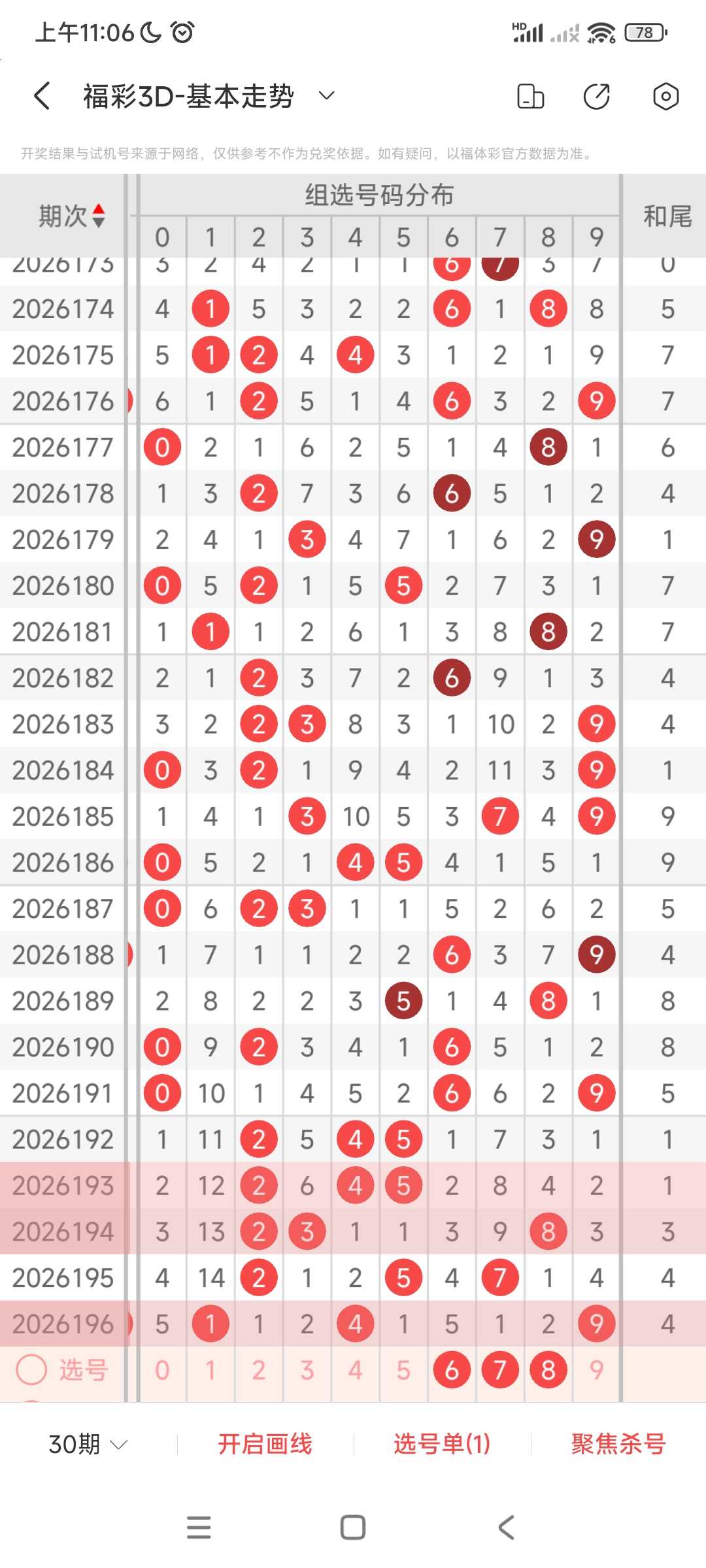
Task: Tap 聚焦杀号 button
Action: tap(618, 1444)
